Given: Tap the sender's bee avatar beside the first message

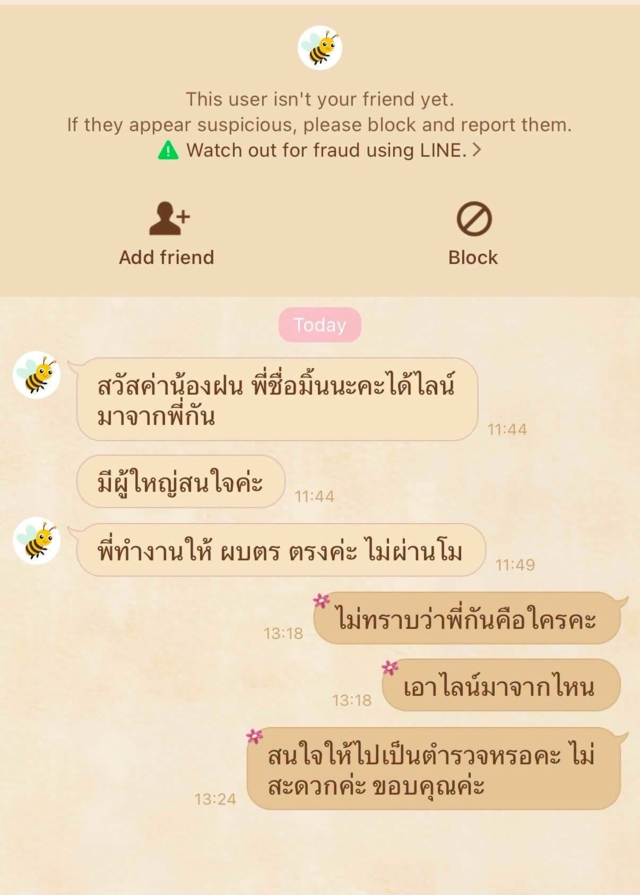Looking at the screenshot, I should pyautogui.click(x=37, y=375).
